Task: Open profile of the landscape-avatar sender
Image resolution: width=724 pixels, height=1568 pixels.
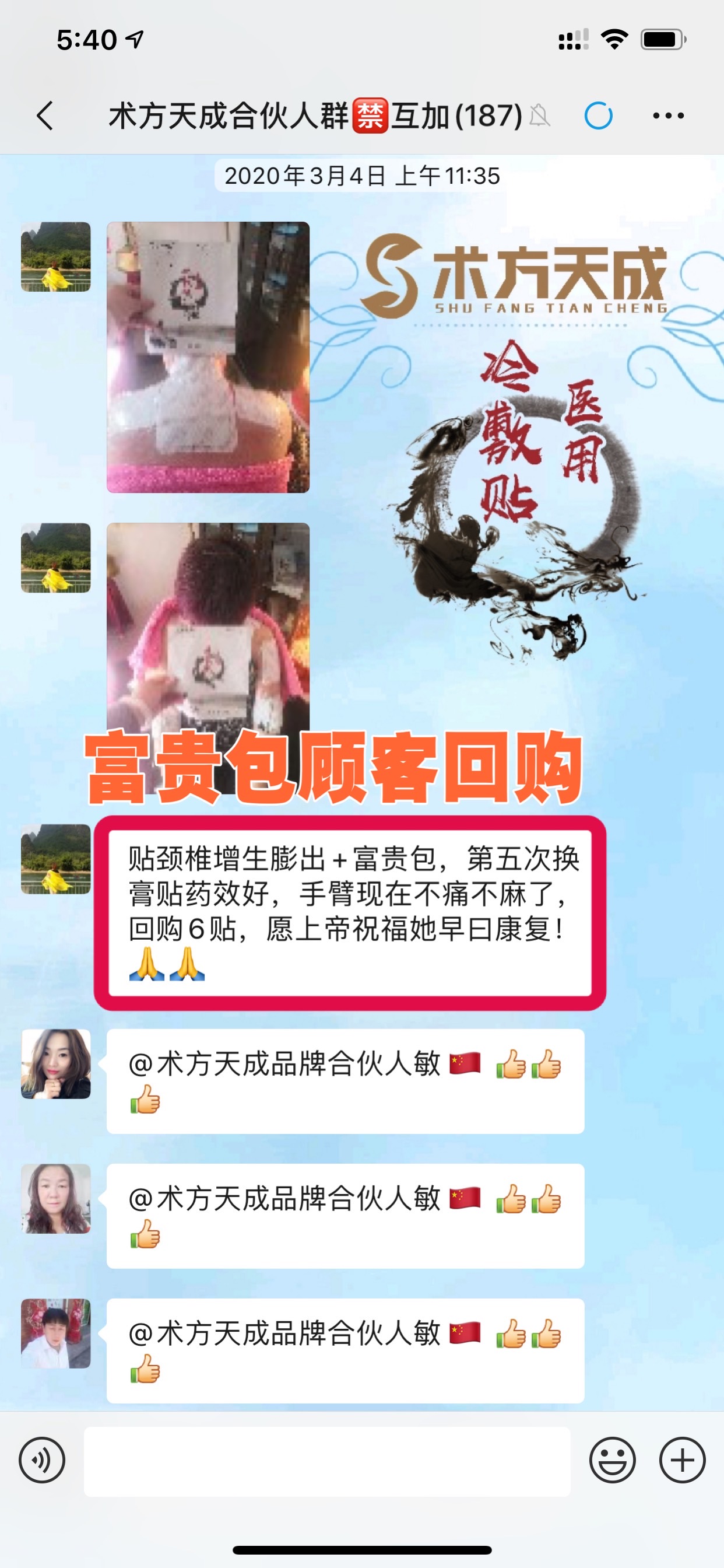Action: (x=56, y=257)
